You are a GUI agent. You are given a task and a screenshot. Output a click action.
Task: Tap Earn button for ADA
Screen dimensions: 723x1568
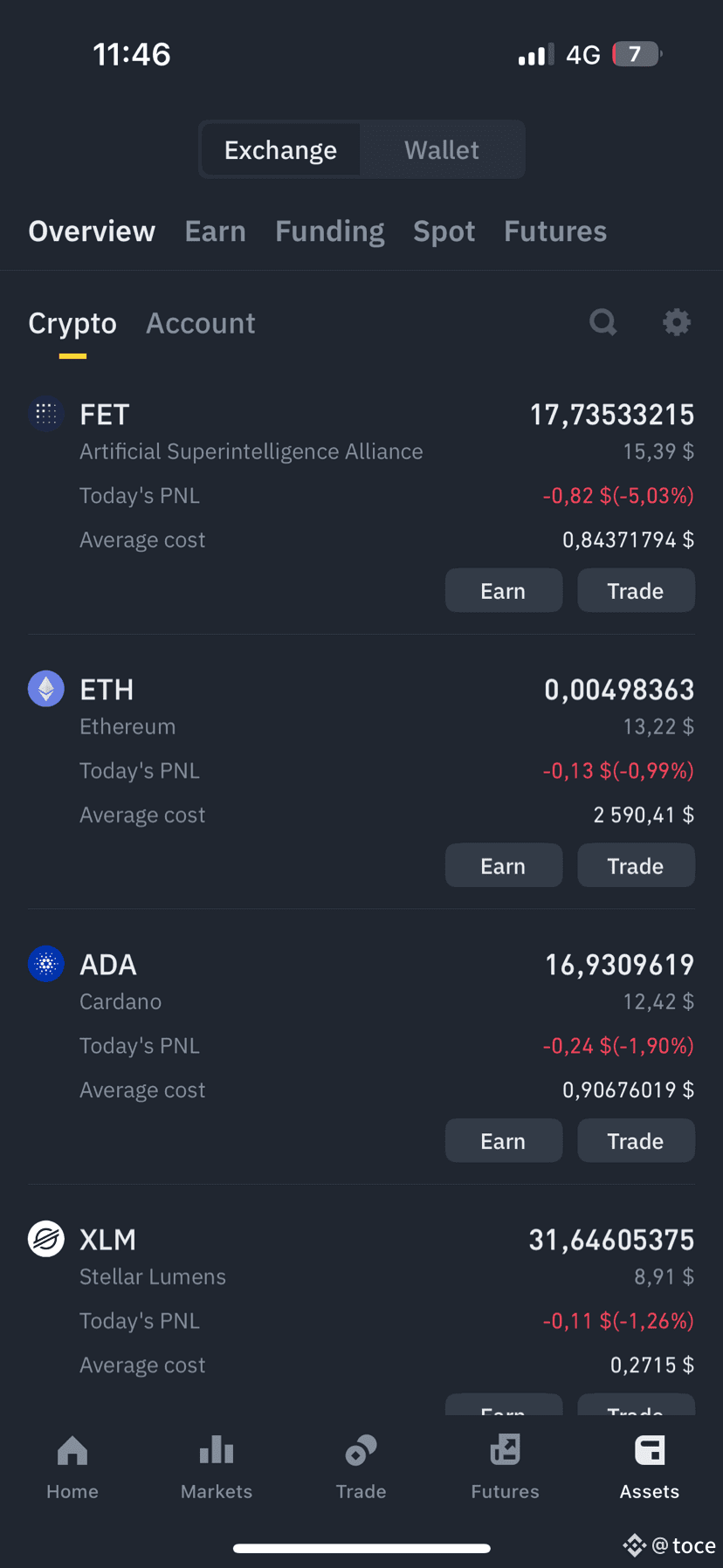point(504,1140)
